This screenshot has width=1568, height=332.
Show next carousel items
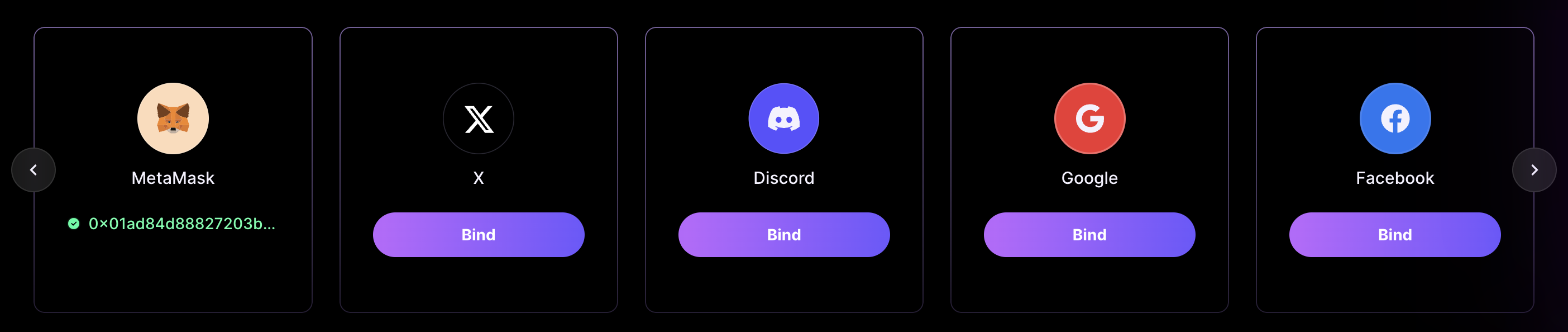1534,170
